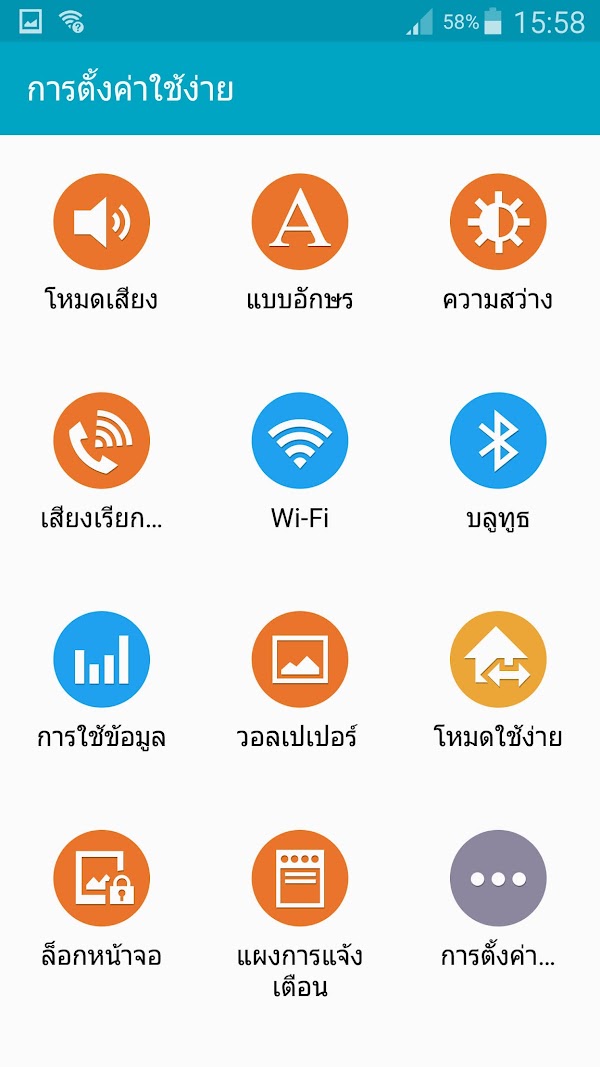Open the เสียงเรียก... ringtone setting

click(101, 441)
